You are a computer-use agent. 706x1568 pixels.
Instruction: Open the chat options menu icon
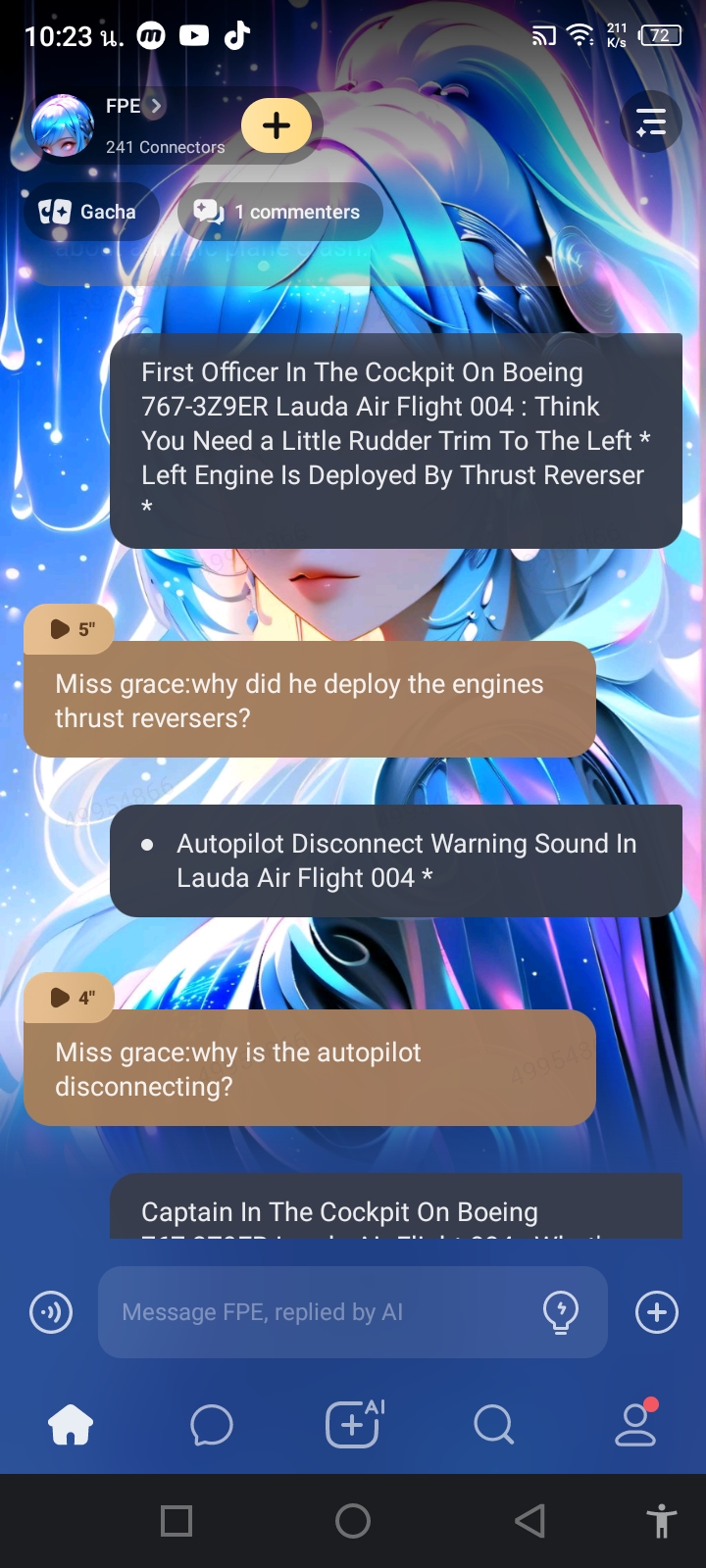(651, 122)
